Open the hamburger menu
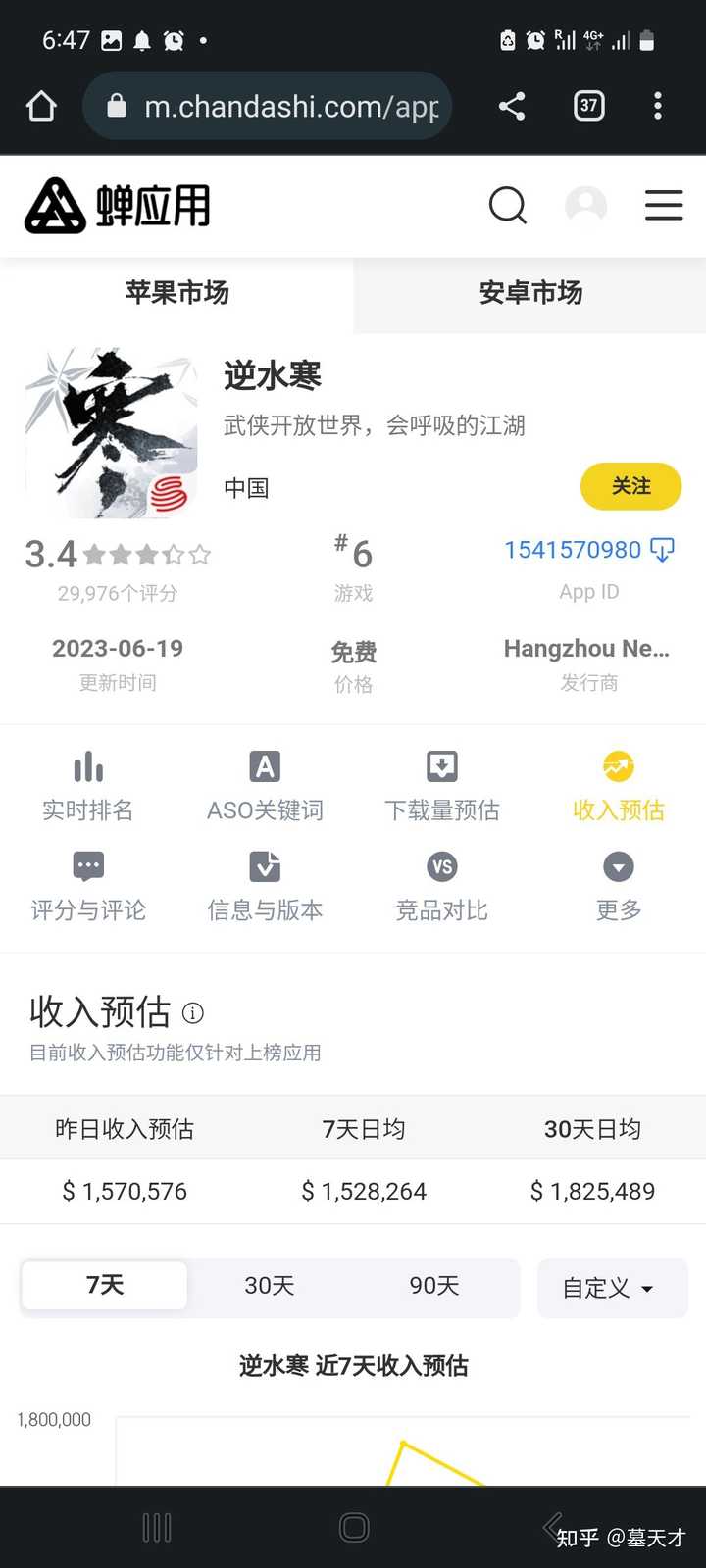The image size is (706, 1568). point(664,206)
